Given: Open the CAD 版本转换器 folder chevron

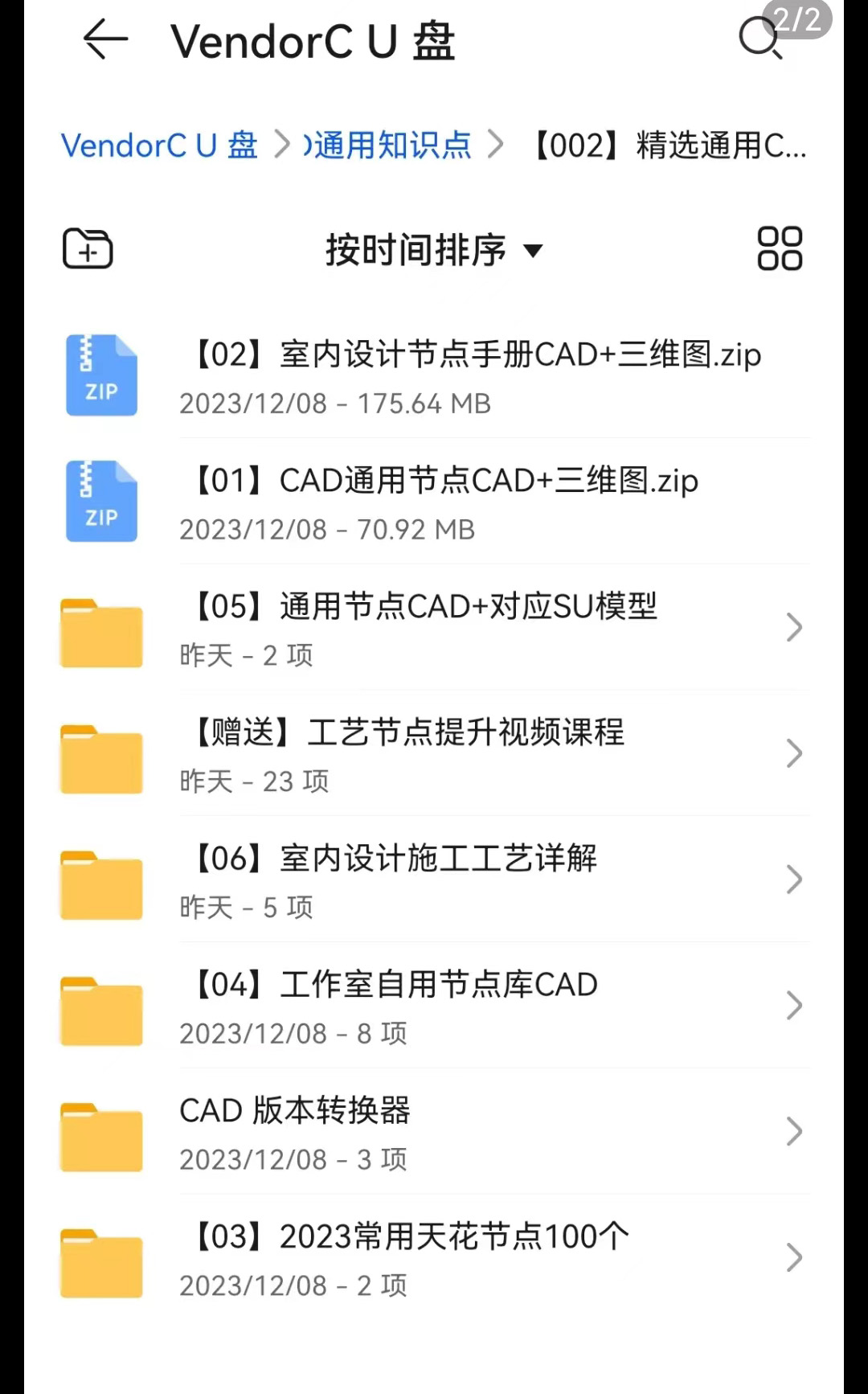Looking at the screenshot, I should [x=794, y=1132].
